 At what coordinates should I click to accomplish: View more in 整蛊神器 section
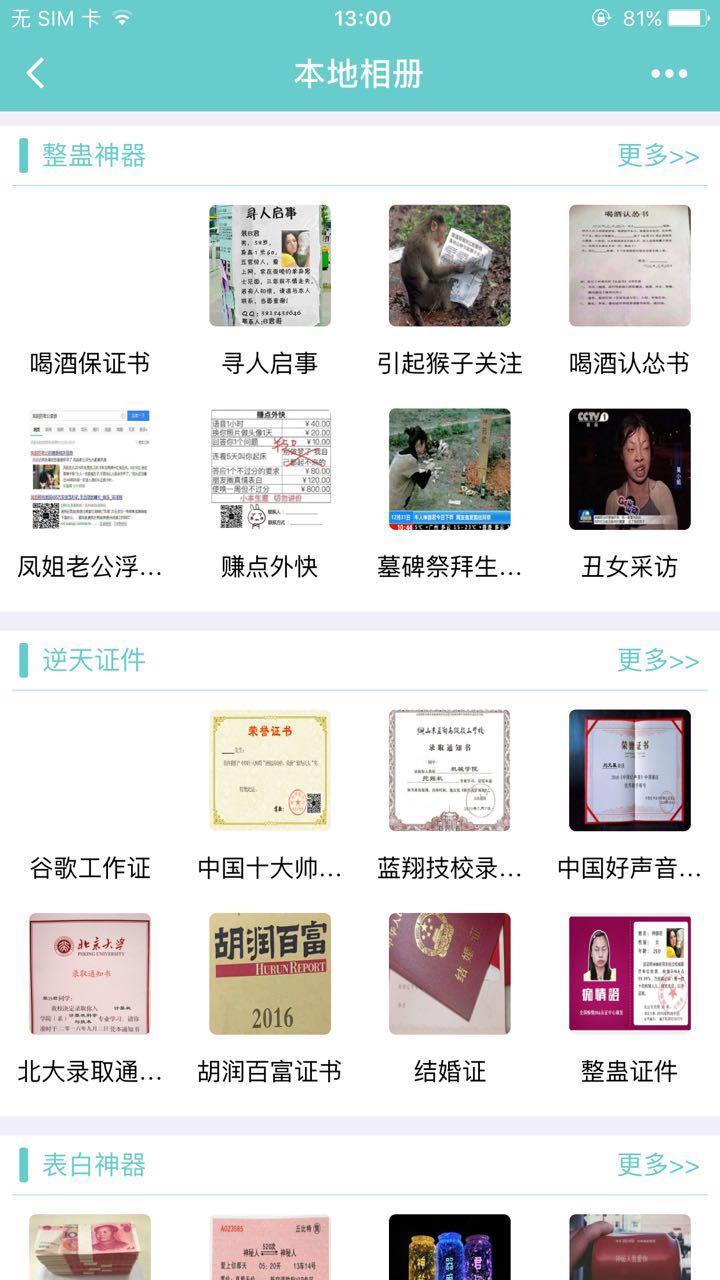657,156
